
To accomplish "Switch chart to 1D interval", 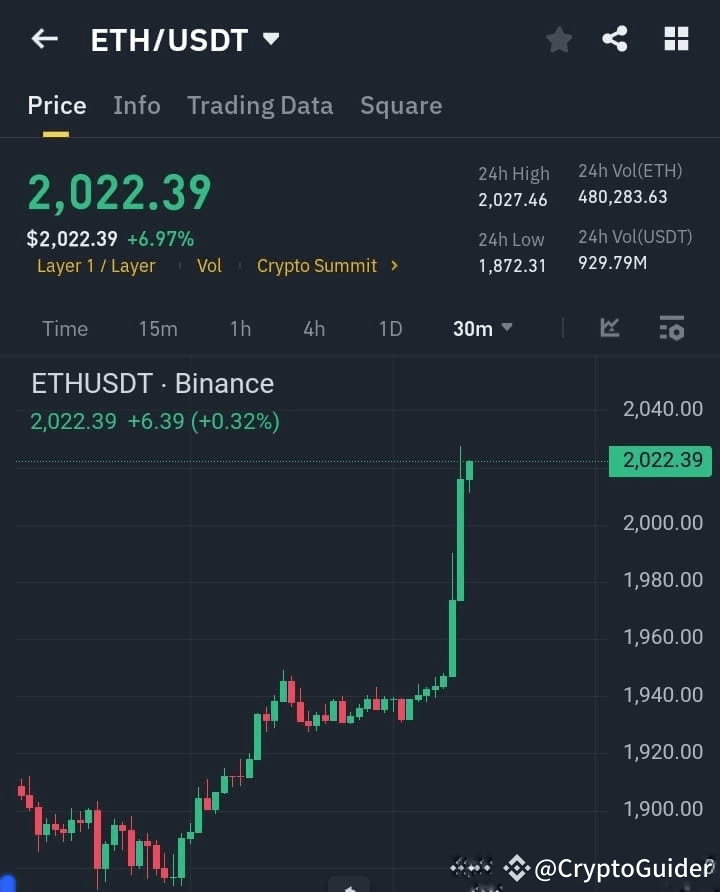I will pyautogui.click(x=390, y=327).
